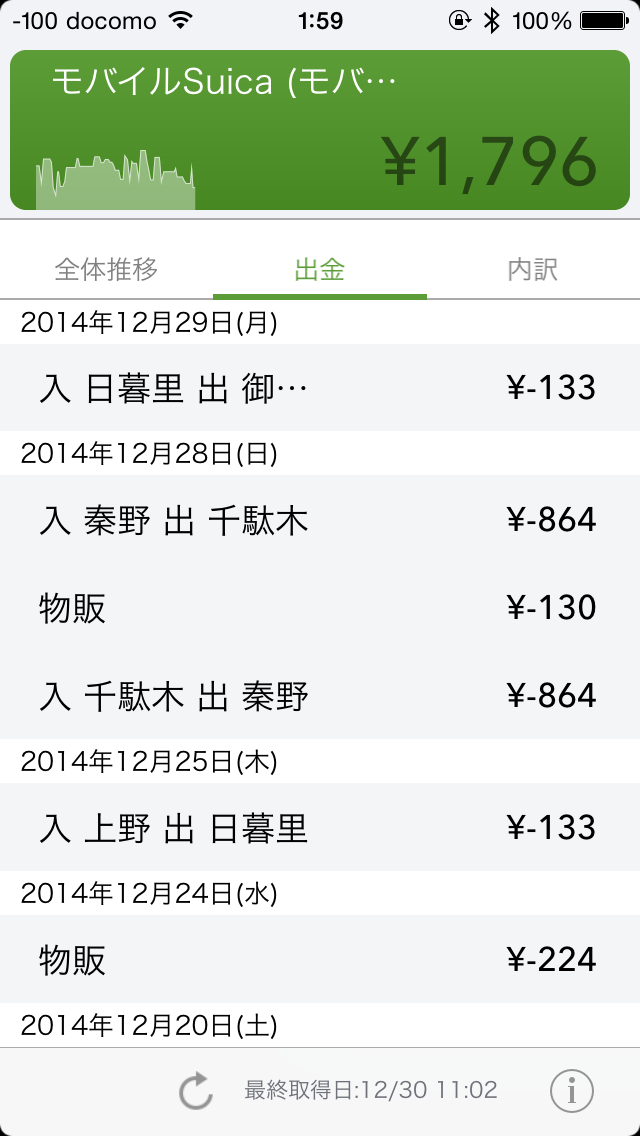640x1136 pixels.
Task: Switch to the 全体推移 tab
Action: click(106, 269)
